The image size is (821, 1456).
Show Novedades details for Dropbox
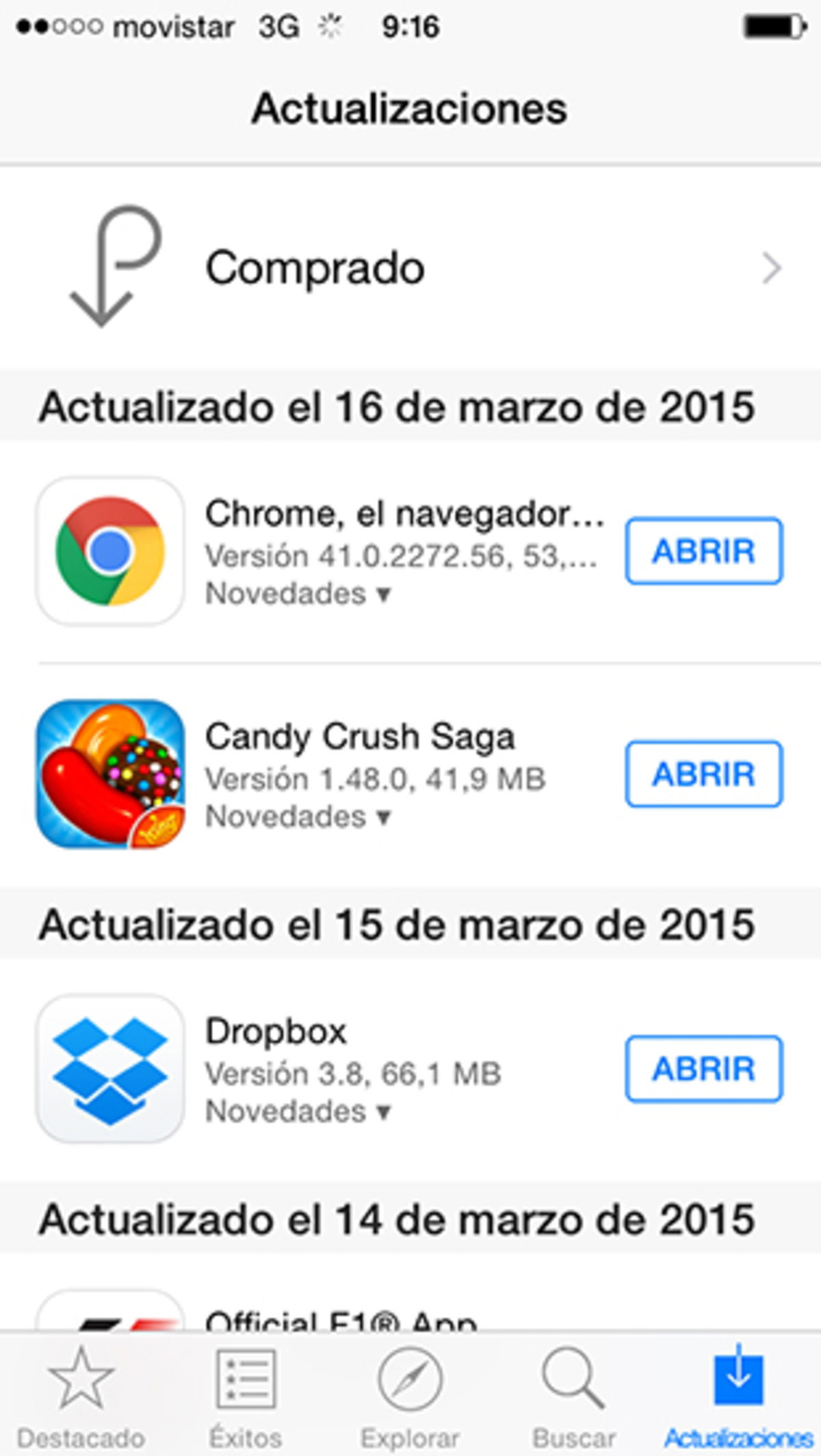coord(294,1113)
